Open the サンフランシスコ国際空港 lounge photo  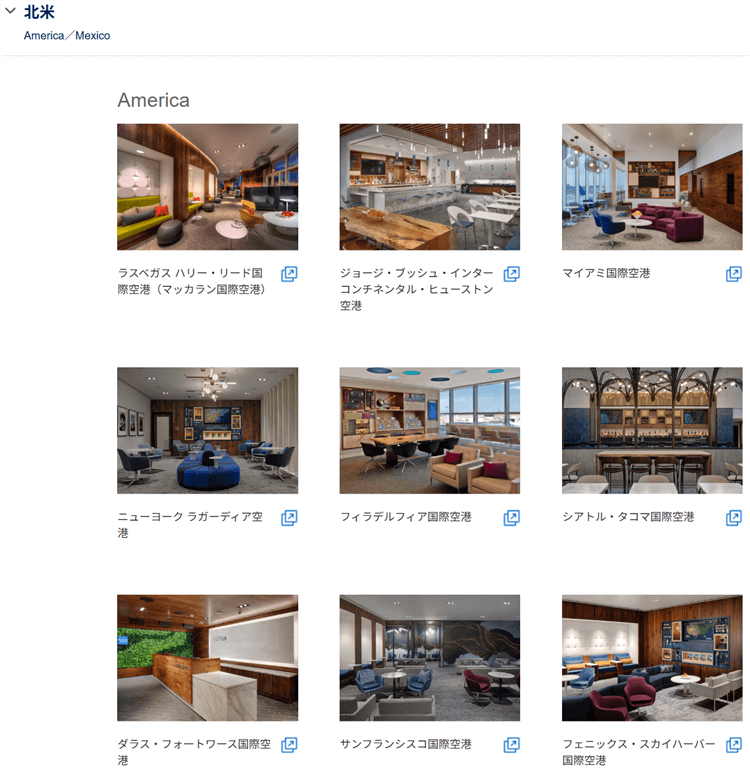[429, 658]
